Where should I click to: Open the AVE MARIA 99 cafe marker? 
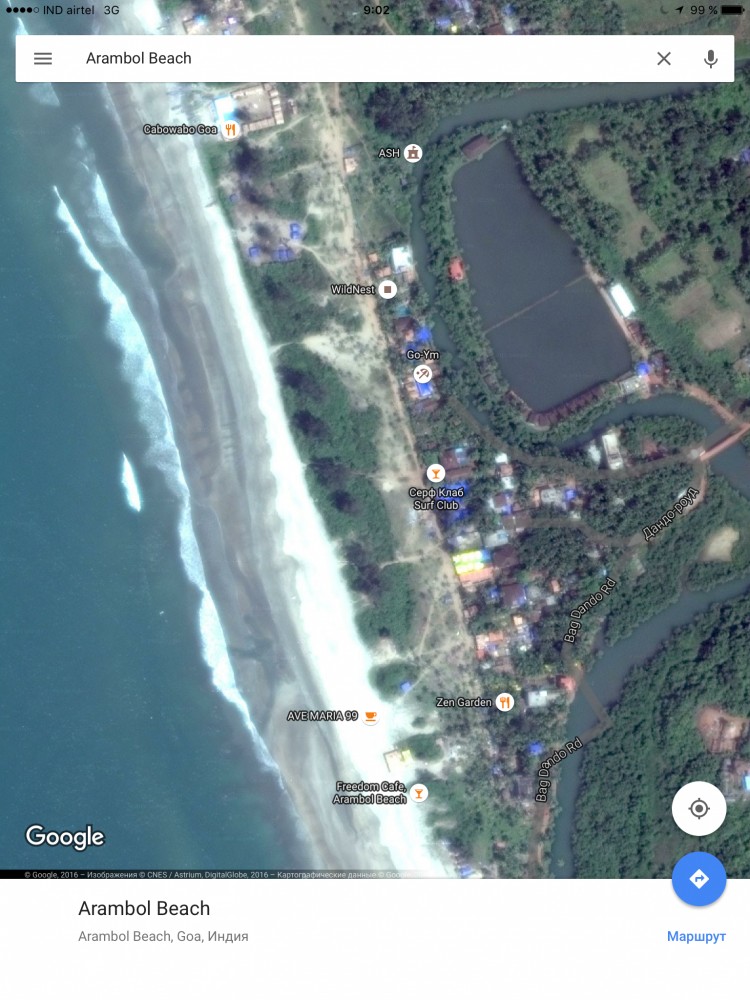(x=370, y=716)
